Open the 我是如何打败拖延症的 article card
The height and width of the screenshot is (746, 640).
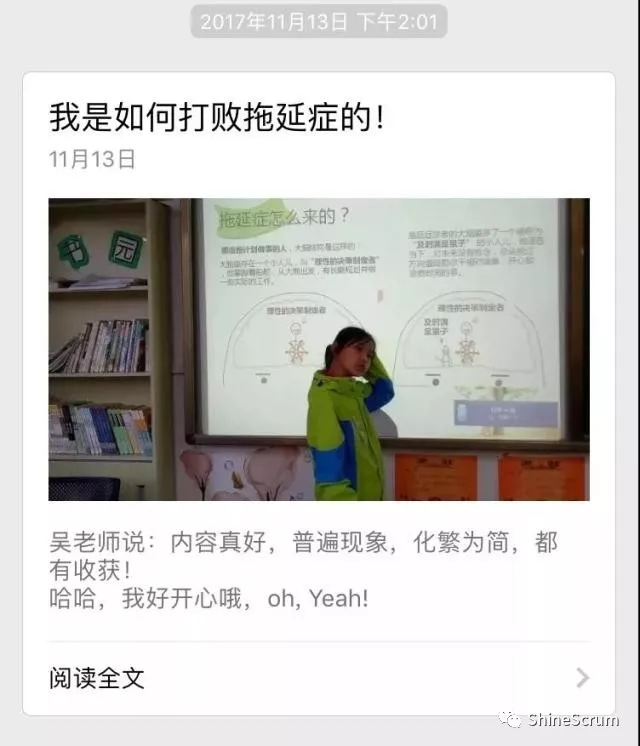pos(218,118)
